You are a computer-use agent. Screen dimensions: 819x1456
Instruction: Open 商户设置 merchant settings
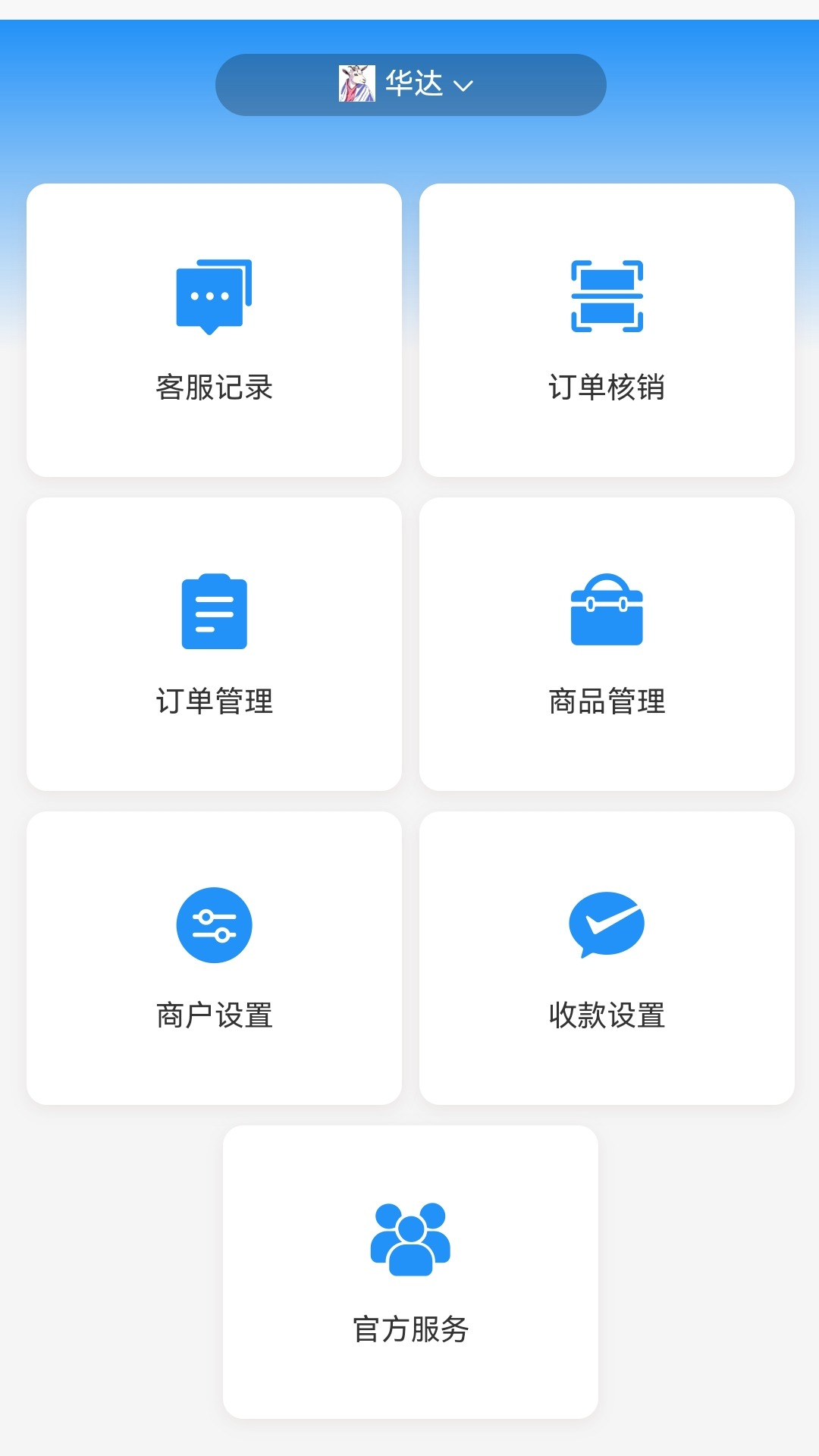(214, 958)
